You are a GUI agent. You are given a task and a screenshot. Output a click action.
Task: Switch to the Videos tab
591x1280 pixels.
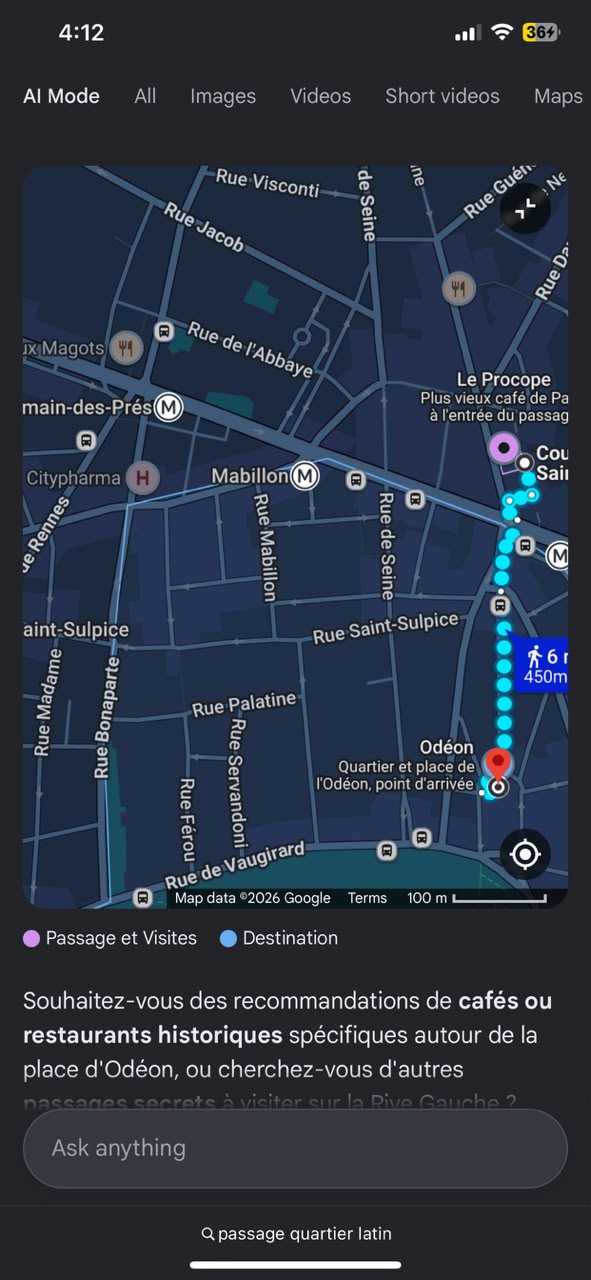pos(320,96)
